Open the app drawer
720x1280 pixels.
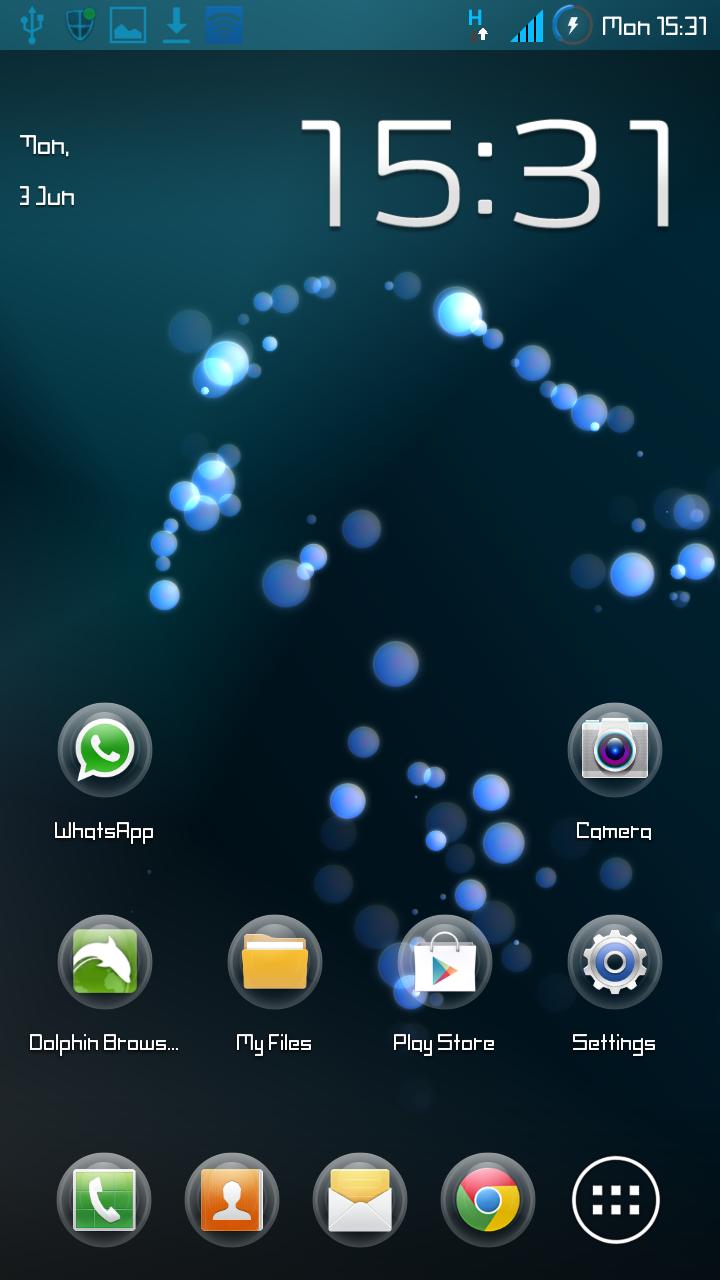click(x=614, y=1200)
